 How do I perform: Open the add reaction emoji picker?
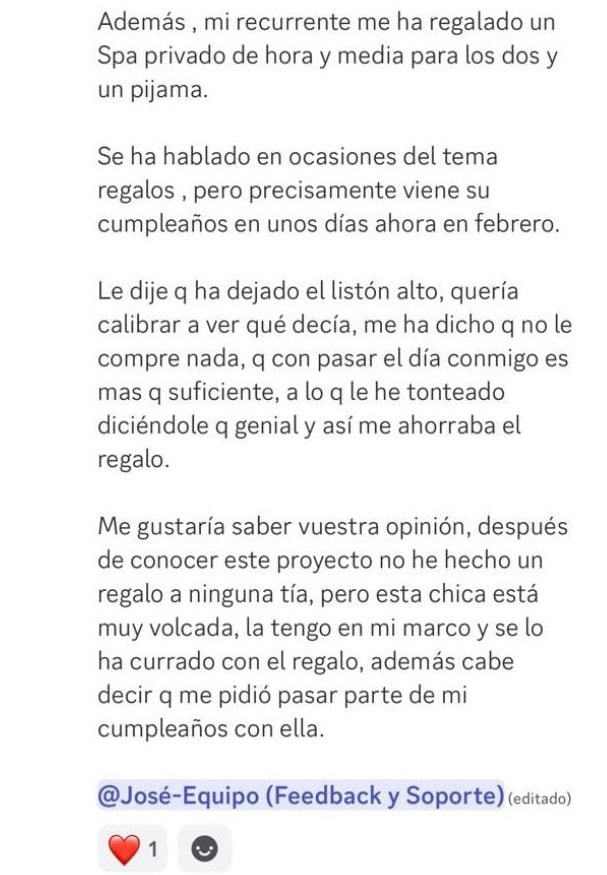coord(205,849)
